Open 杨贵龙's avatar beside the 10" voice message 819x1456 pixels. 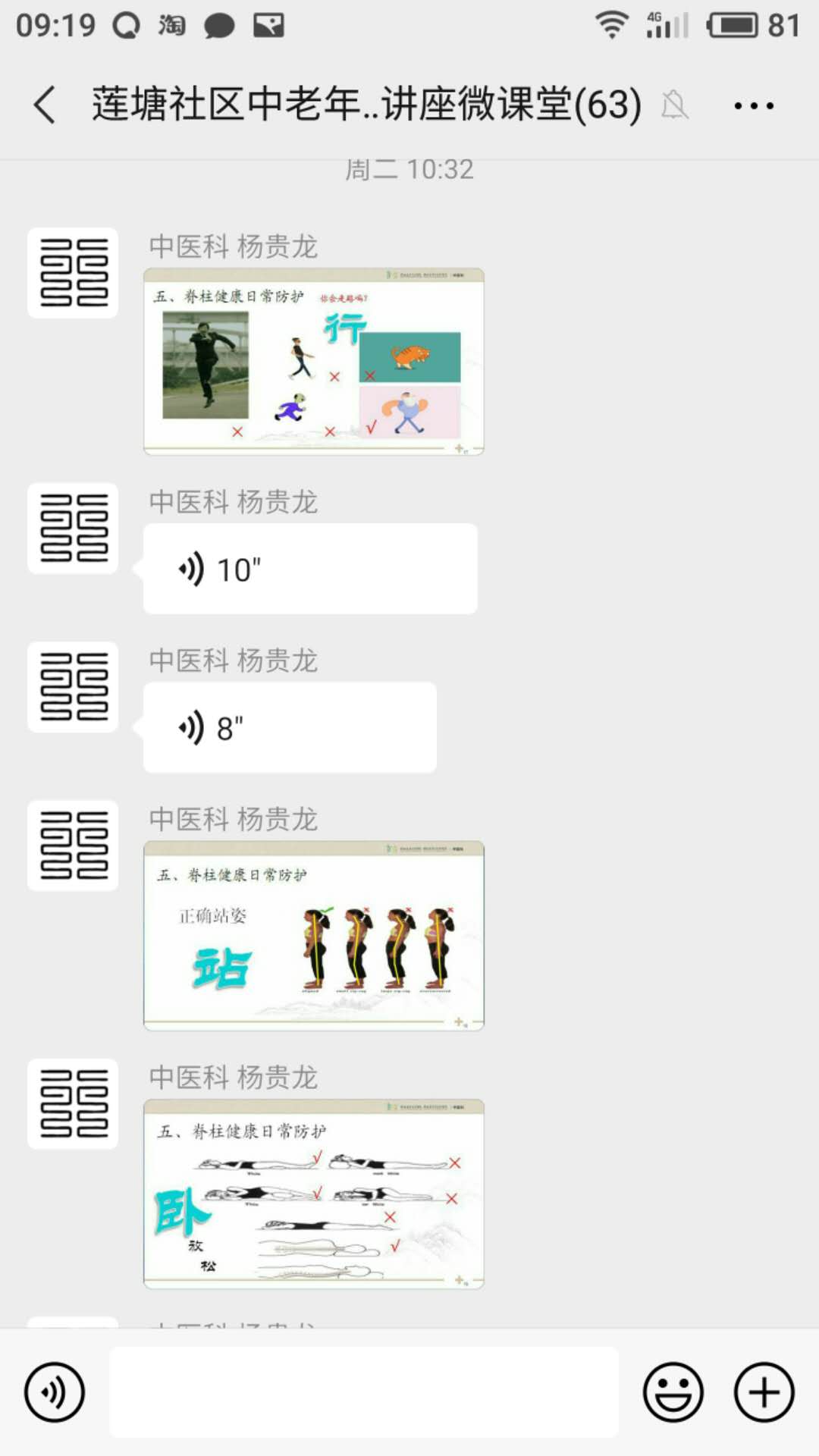[73, 528]
